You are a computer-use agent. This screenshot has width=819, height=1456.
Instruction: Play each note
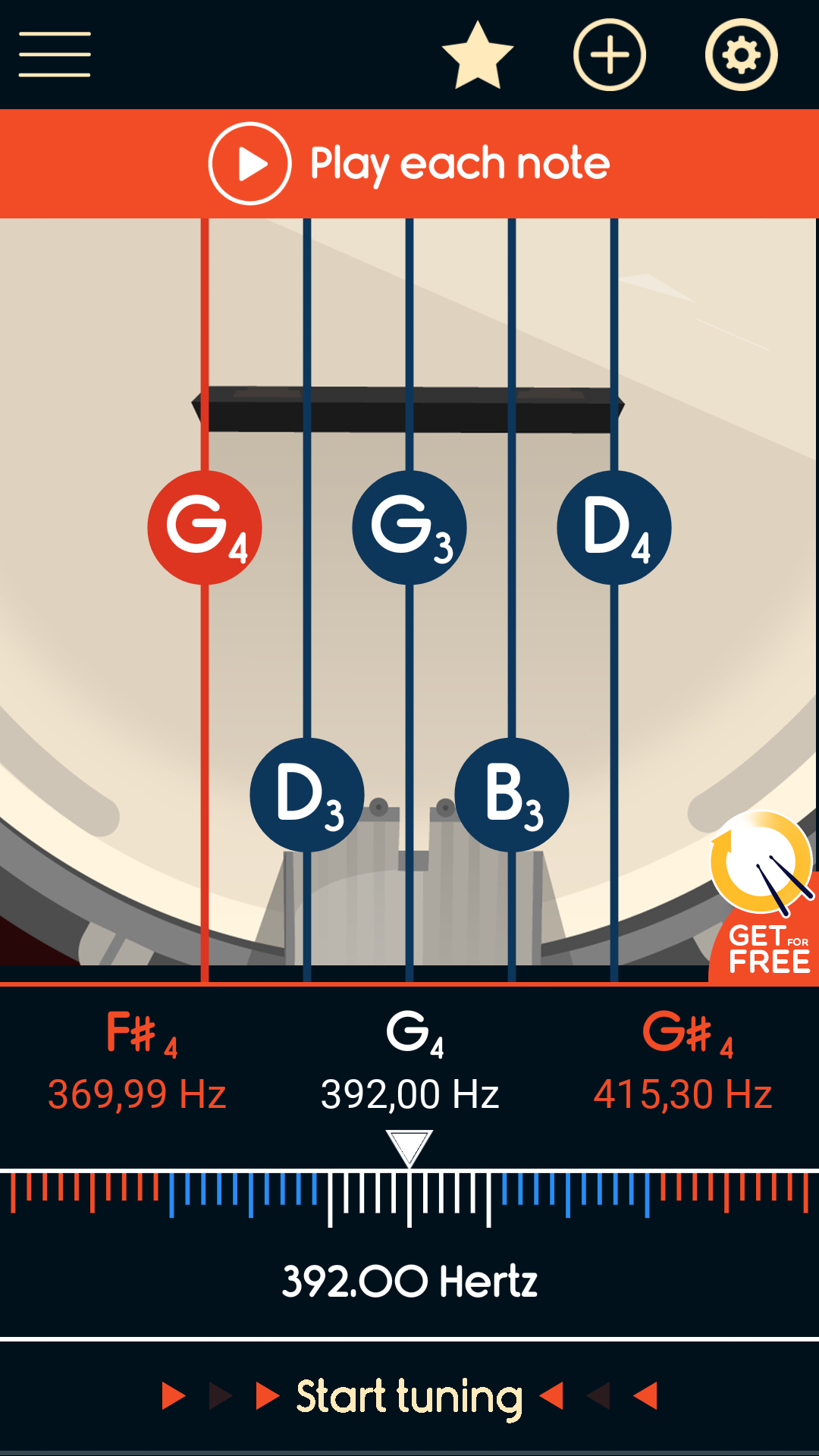click(x=409, y=163)
